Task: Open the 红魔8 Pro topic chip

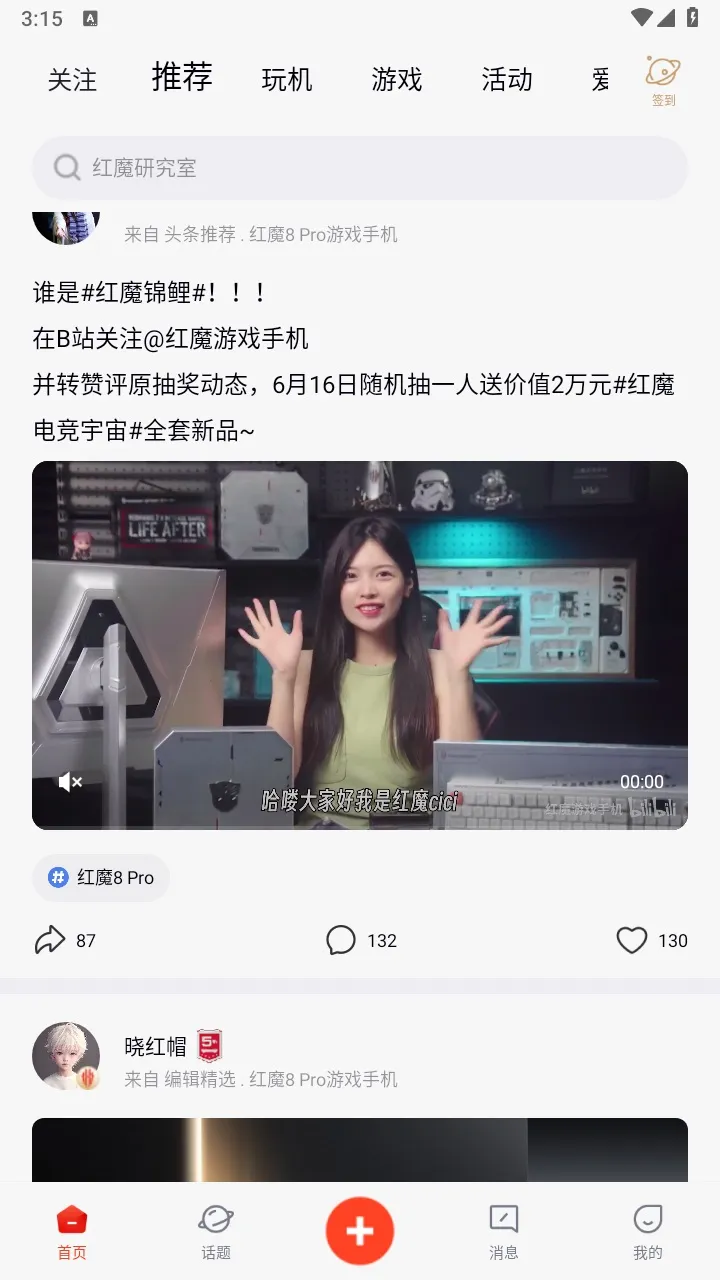Action: (x=101, y=878)
